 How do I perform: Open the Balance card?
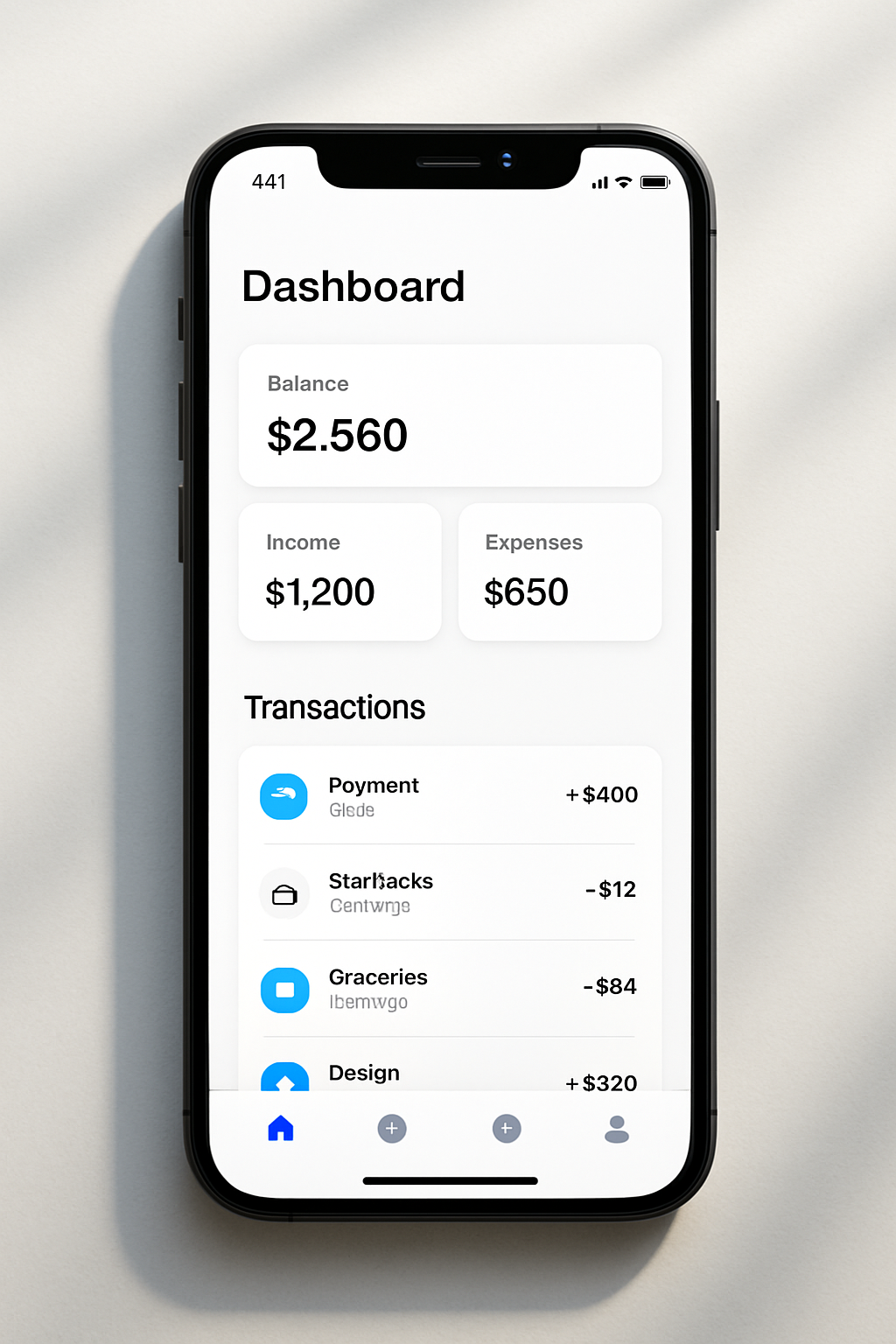click(x=450, y=416)
